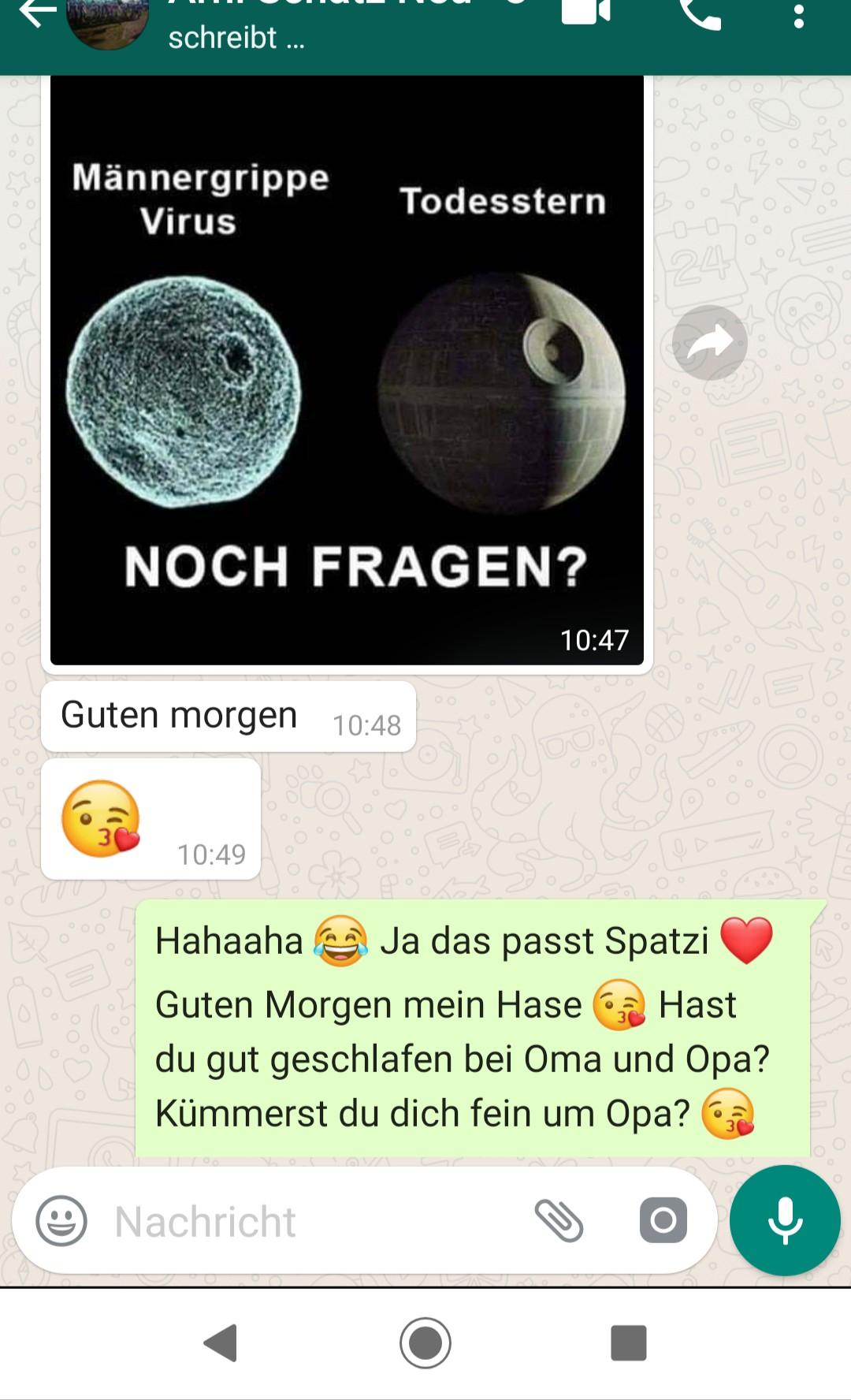
Task: Start a voice call
Action: click(700, 13)
